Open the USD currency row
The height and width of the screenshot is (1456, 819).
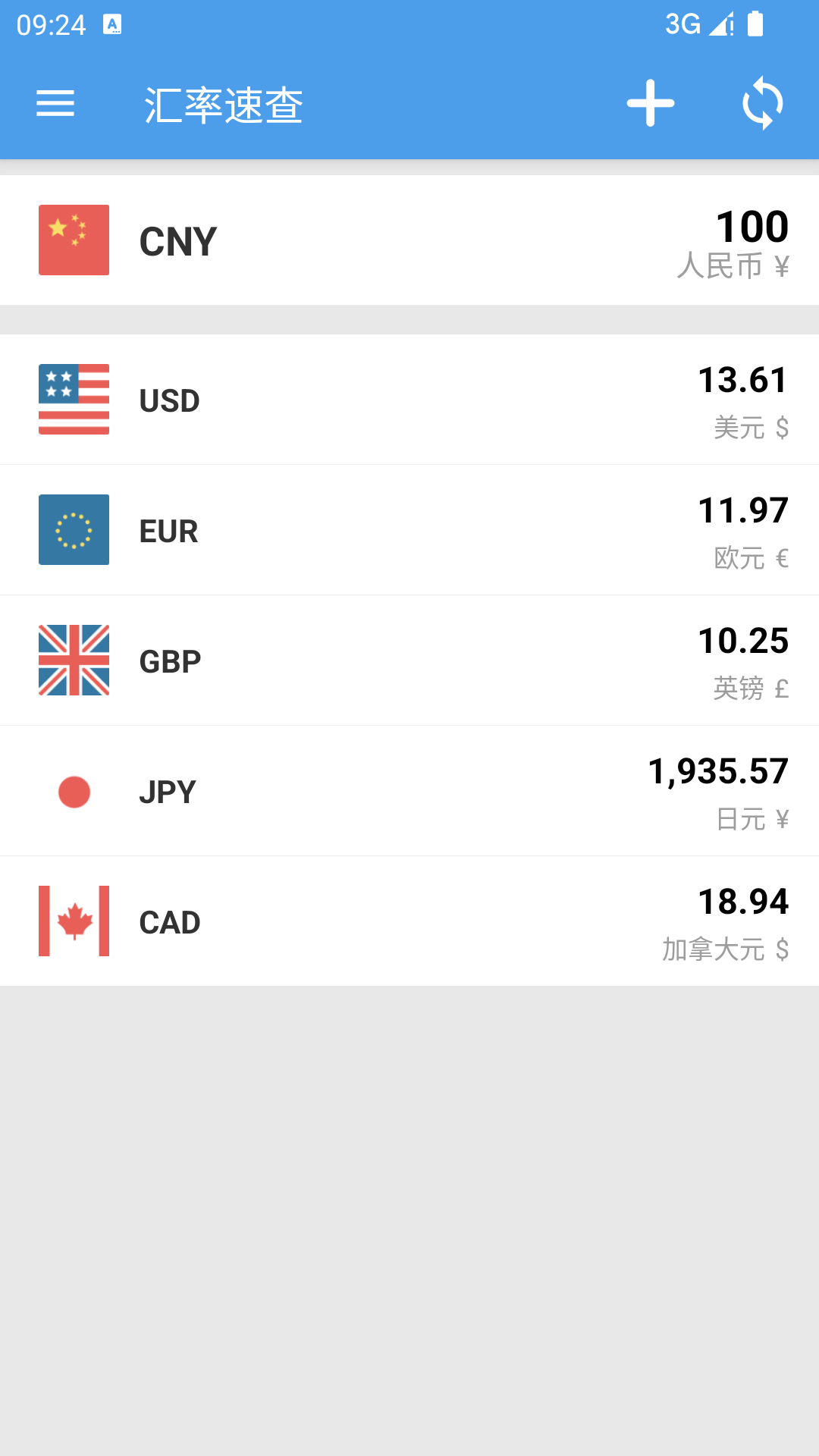coord(409,400)
